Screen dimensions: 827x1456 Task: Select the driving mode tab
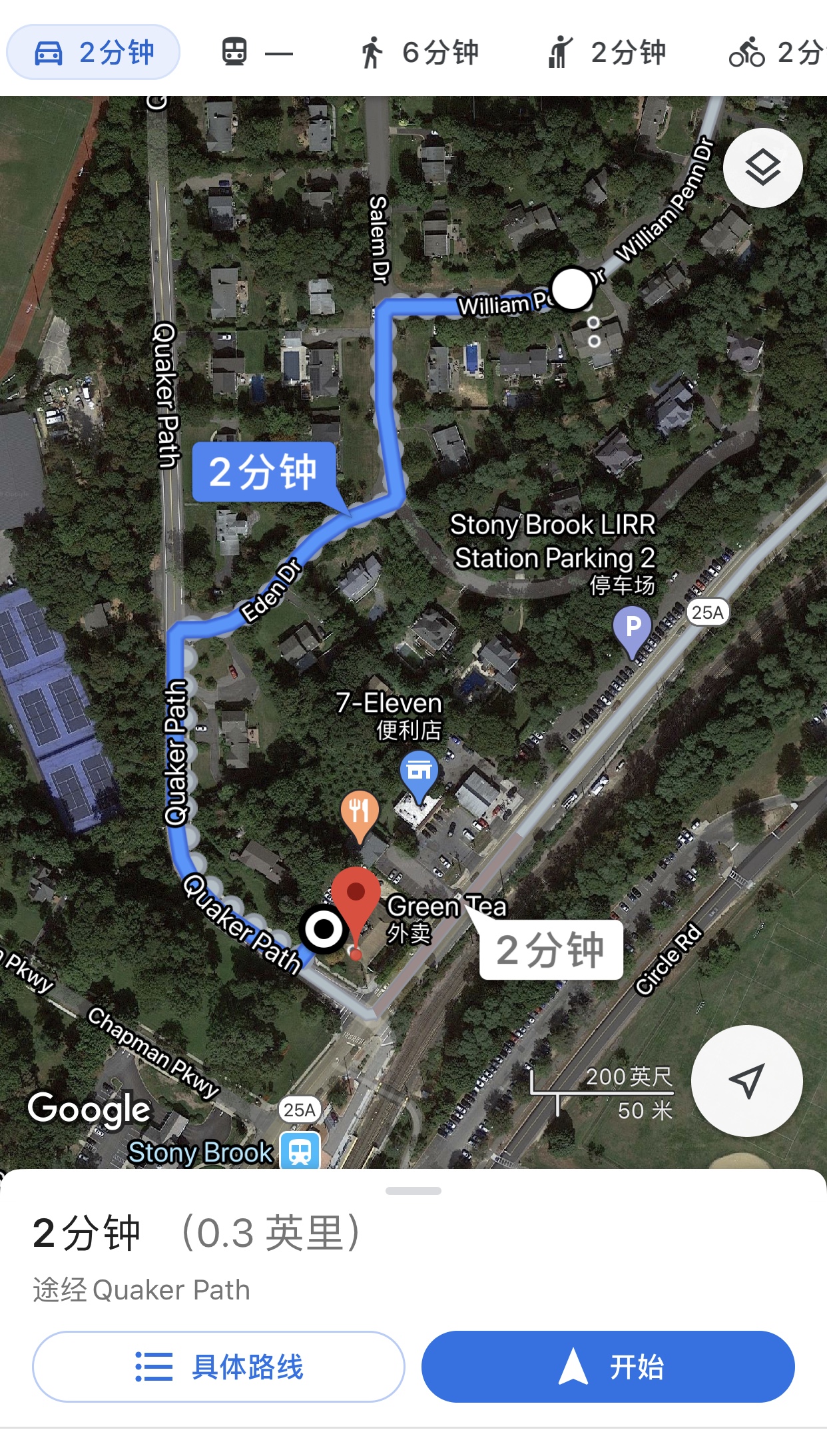(x=93, y=53)
